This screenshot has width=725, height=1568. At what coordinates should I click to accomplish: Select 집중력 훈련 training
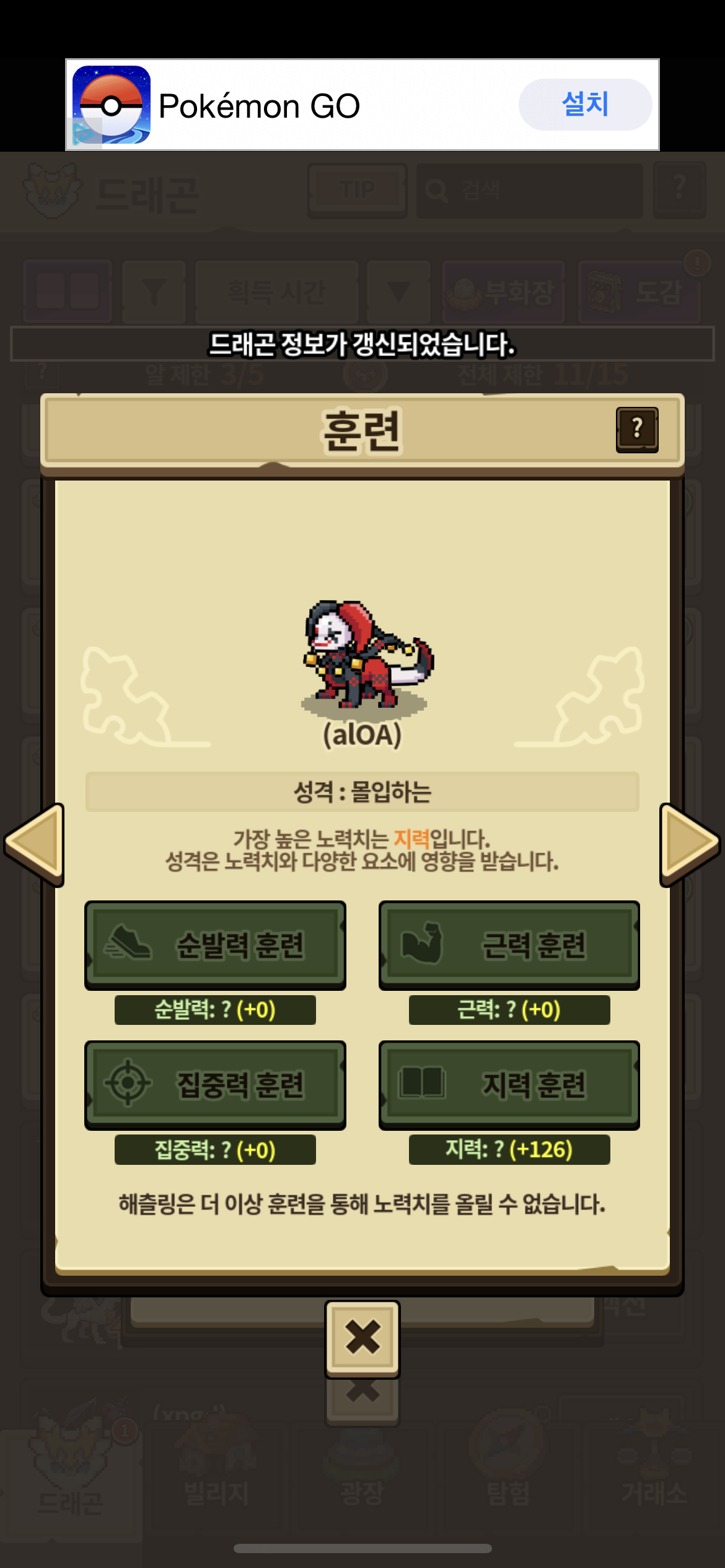coord(215,1085)
